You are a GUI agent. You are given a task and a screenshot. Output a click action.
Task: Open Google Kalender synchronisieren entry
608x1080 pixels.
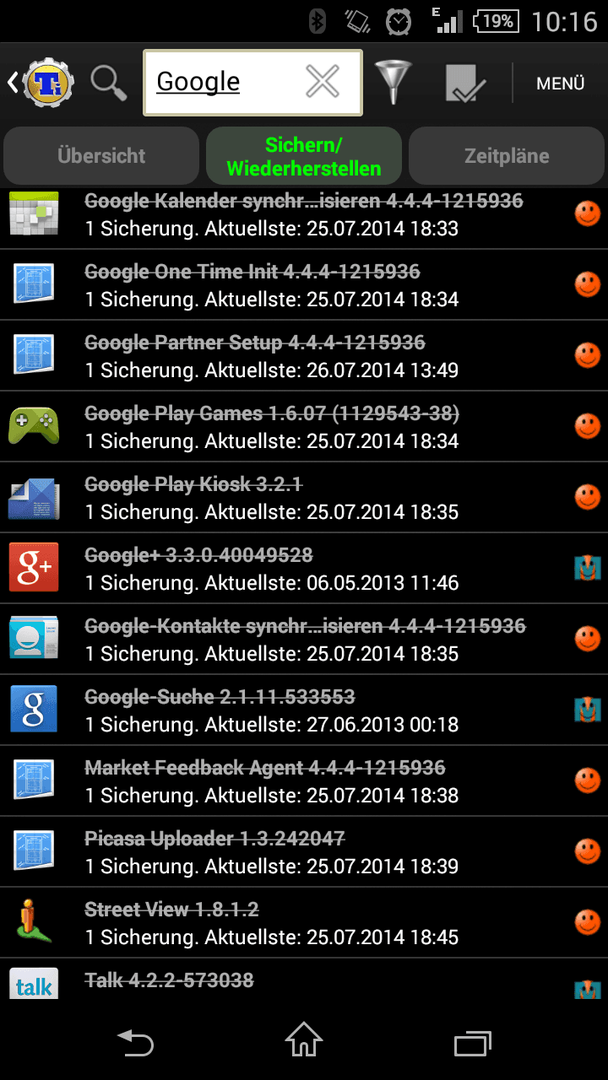(304, 215)
